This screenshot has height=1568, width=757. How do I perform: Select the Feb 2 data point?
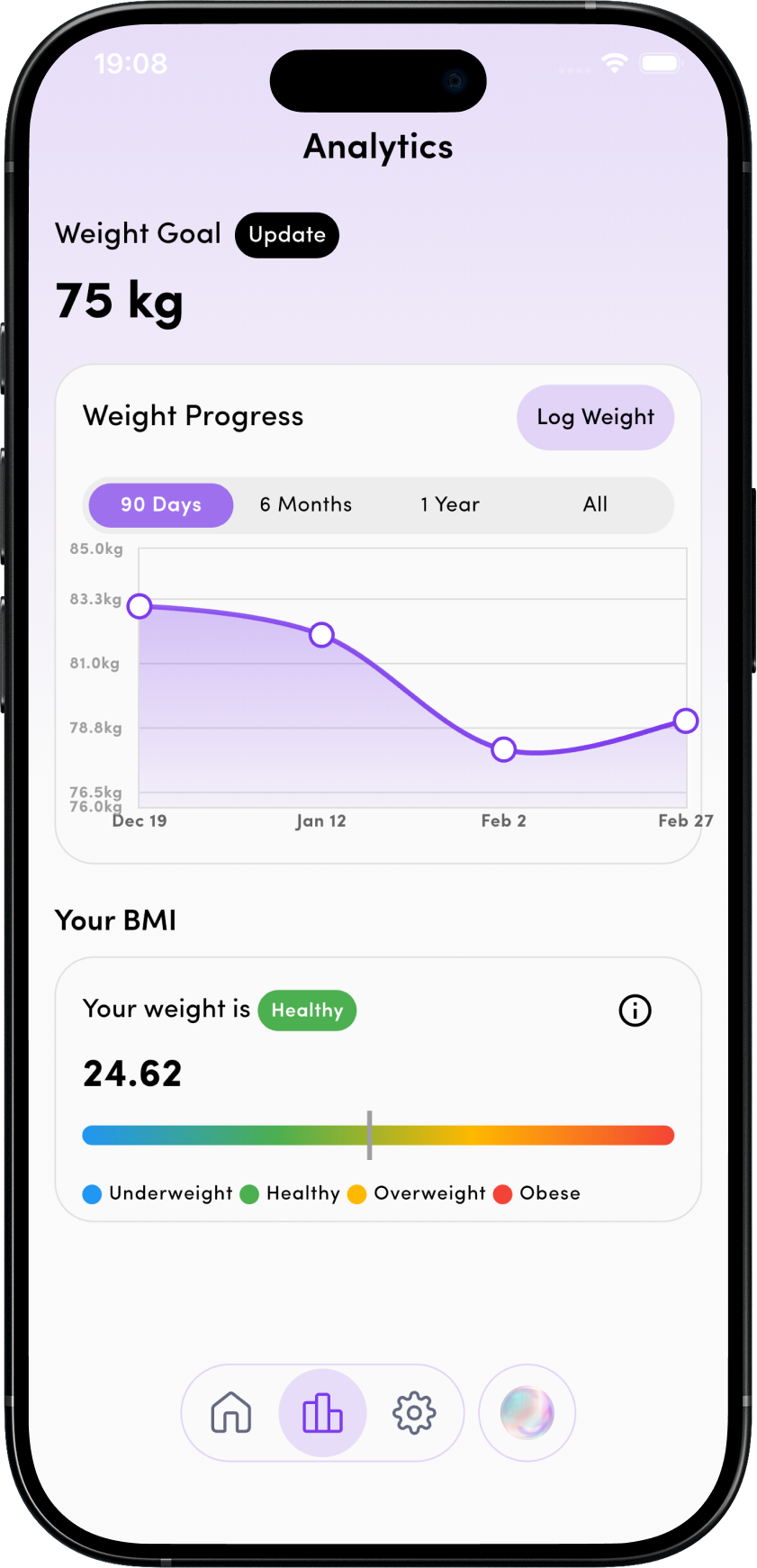503,748
